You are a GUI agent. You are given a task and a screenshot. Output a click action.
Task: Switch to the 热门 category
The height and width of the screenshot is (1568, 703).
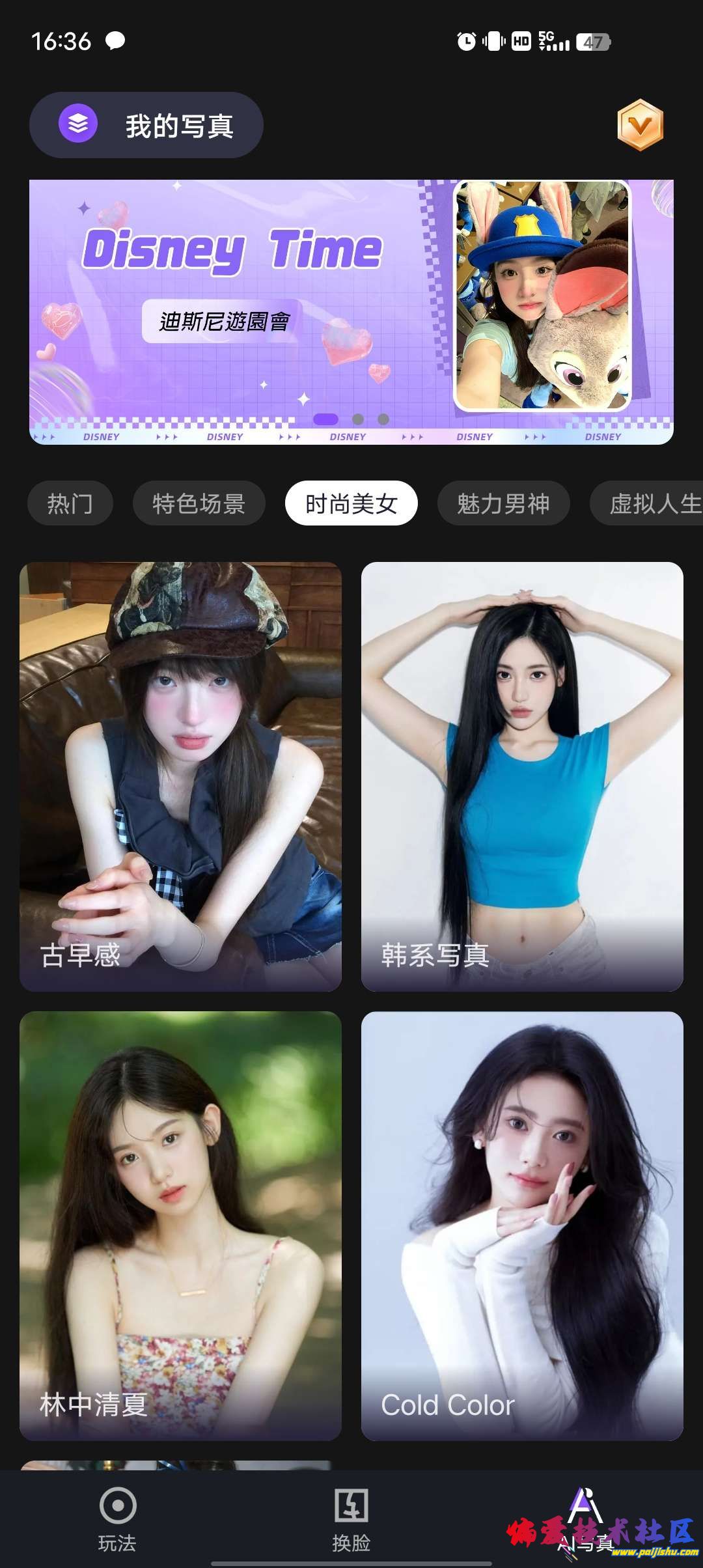point(70,503)
